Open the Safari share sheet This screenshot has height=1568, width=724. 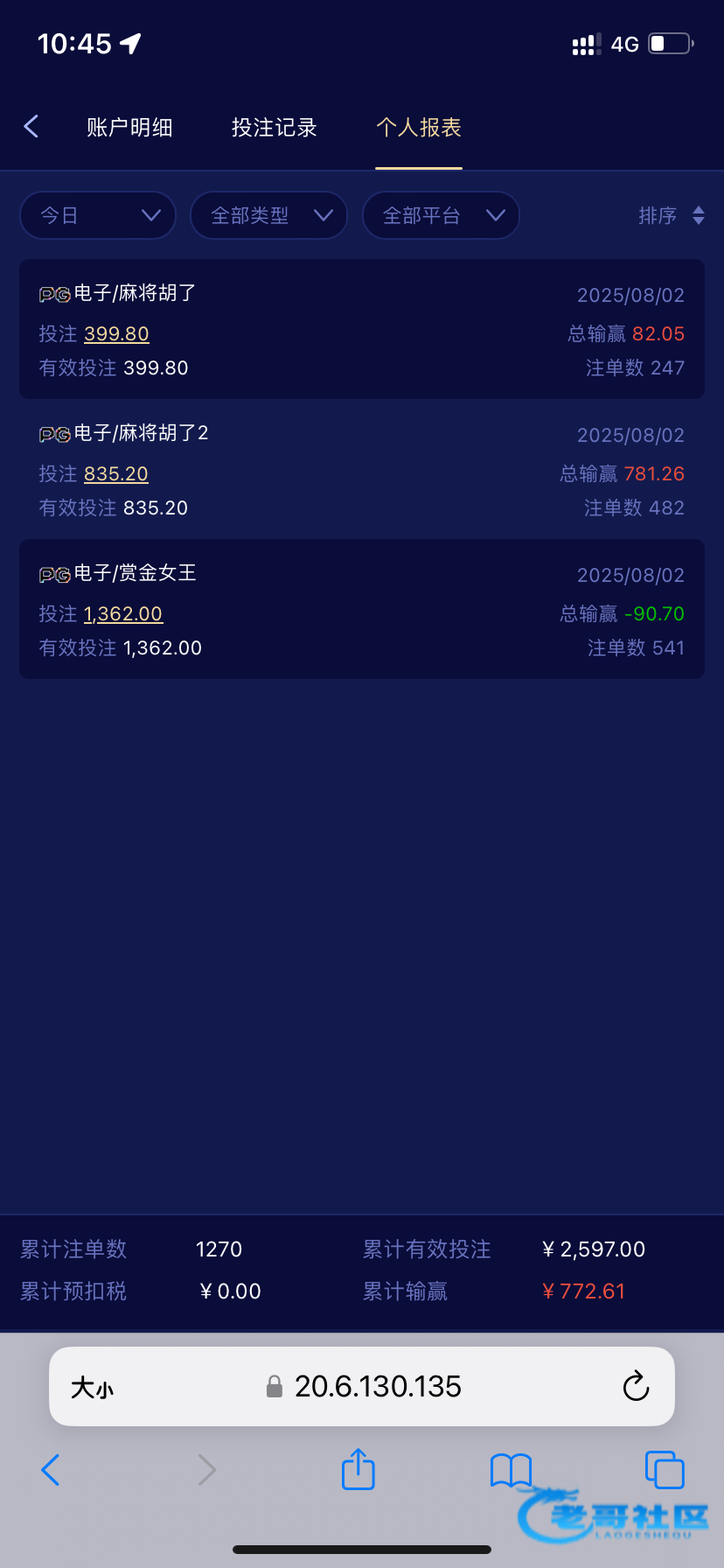[358, 1469]
